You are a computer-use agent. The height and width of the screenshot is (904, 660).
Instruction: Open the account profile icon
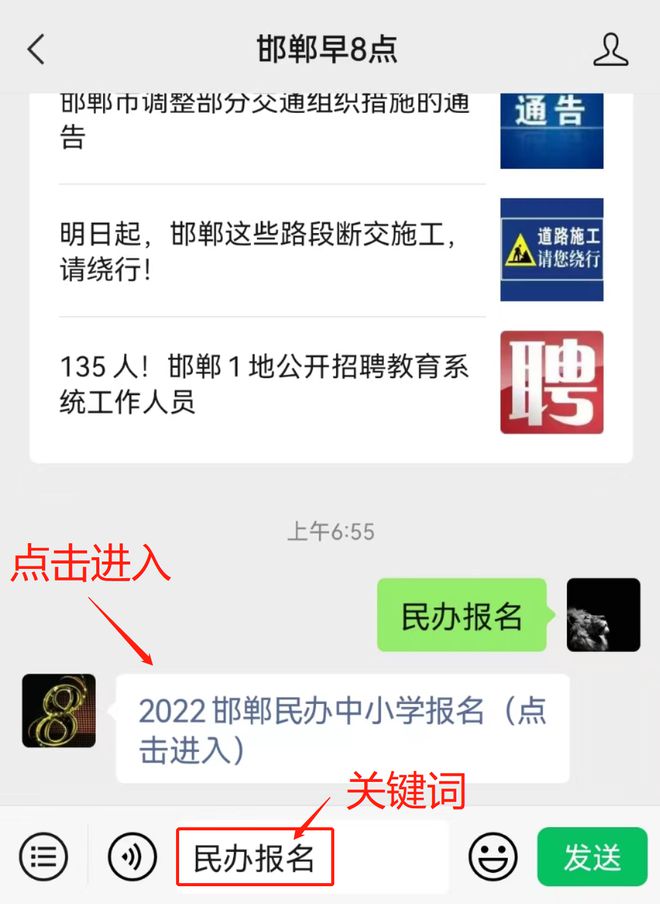(610, 49)
